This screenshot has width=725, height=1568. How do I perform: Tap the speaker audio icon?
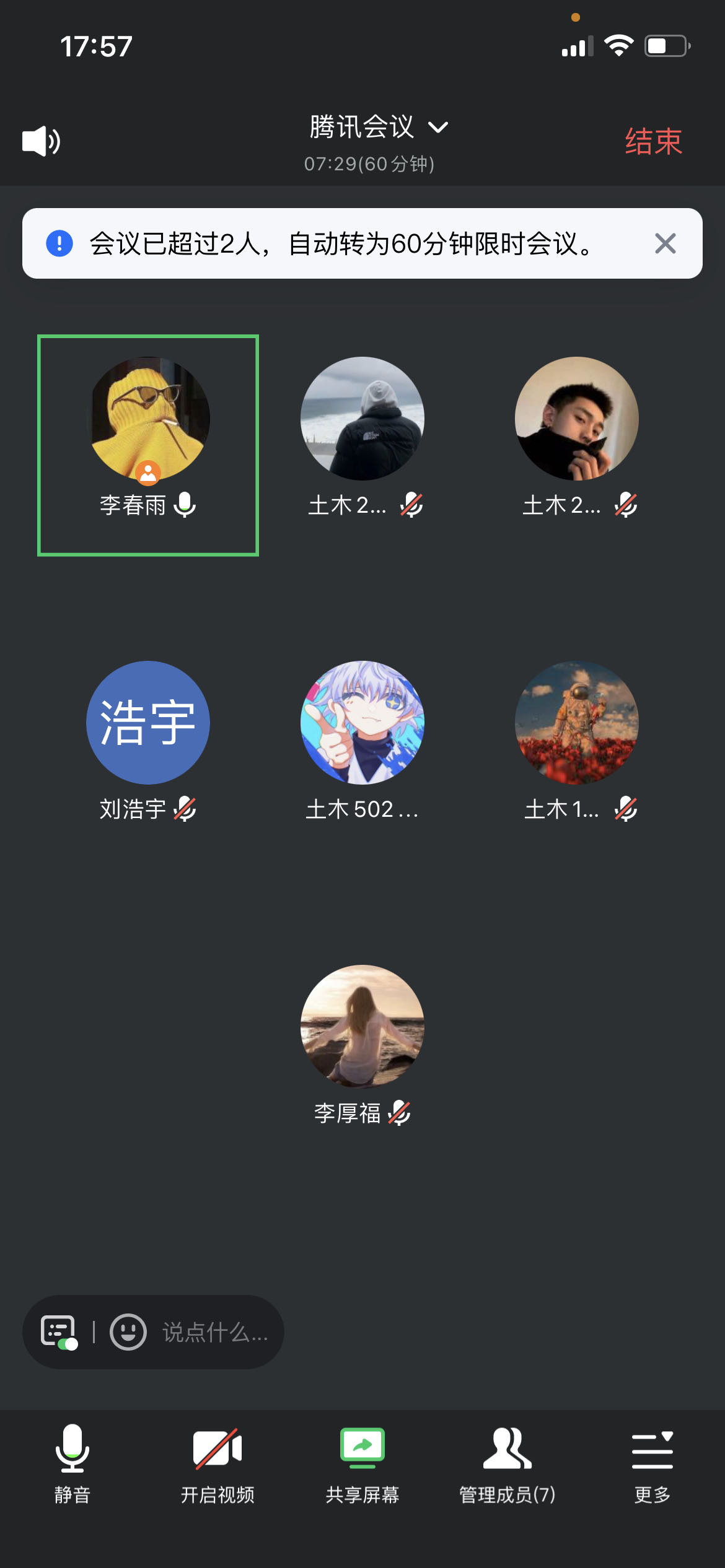(x=41, y=141)
